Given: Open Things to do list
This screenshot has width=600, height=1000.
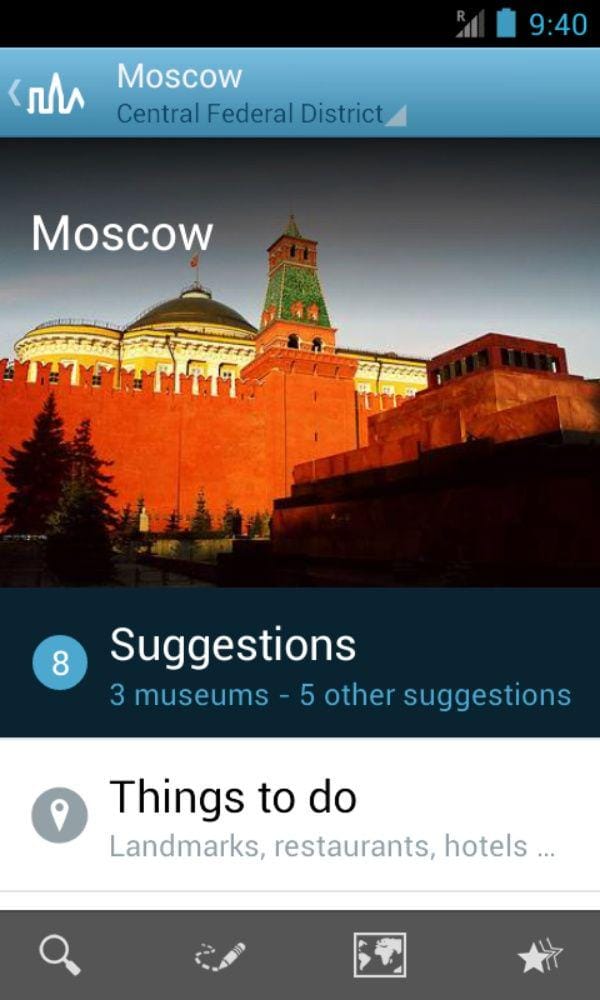Looking at the screenshot, I should coord(300,815).
